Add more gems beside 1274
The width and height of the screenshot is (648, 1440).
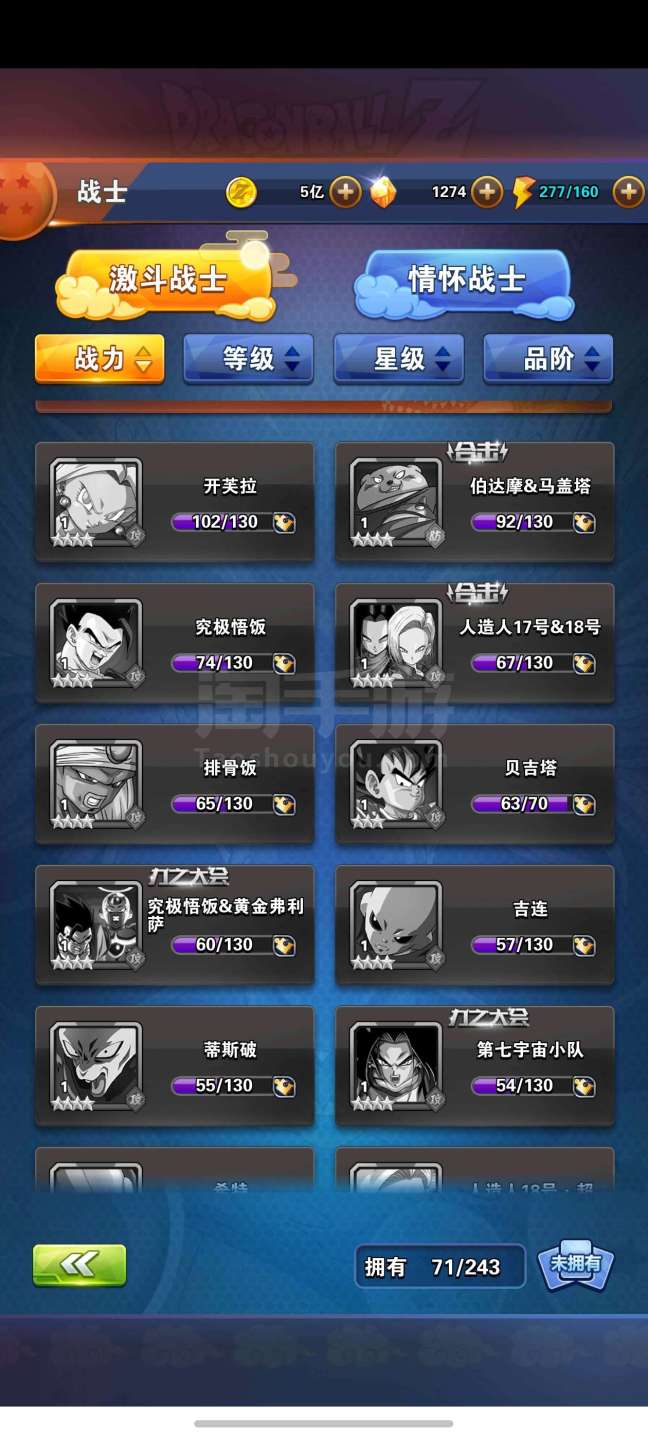(486, 191)
